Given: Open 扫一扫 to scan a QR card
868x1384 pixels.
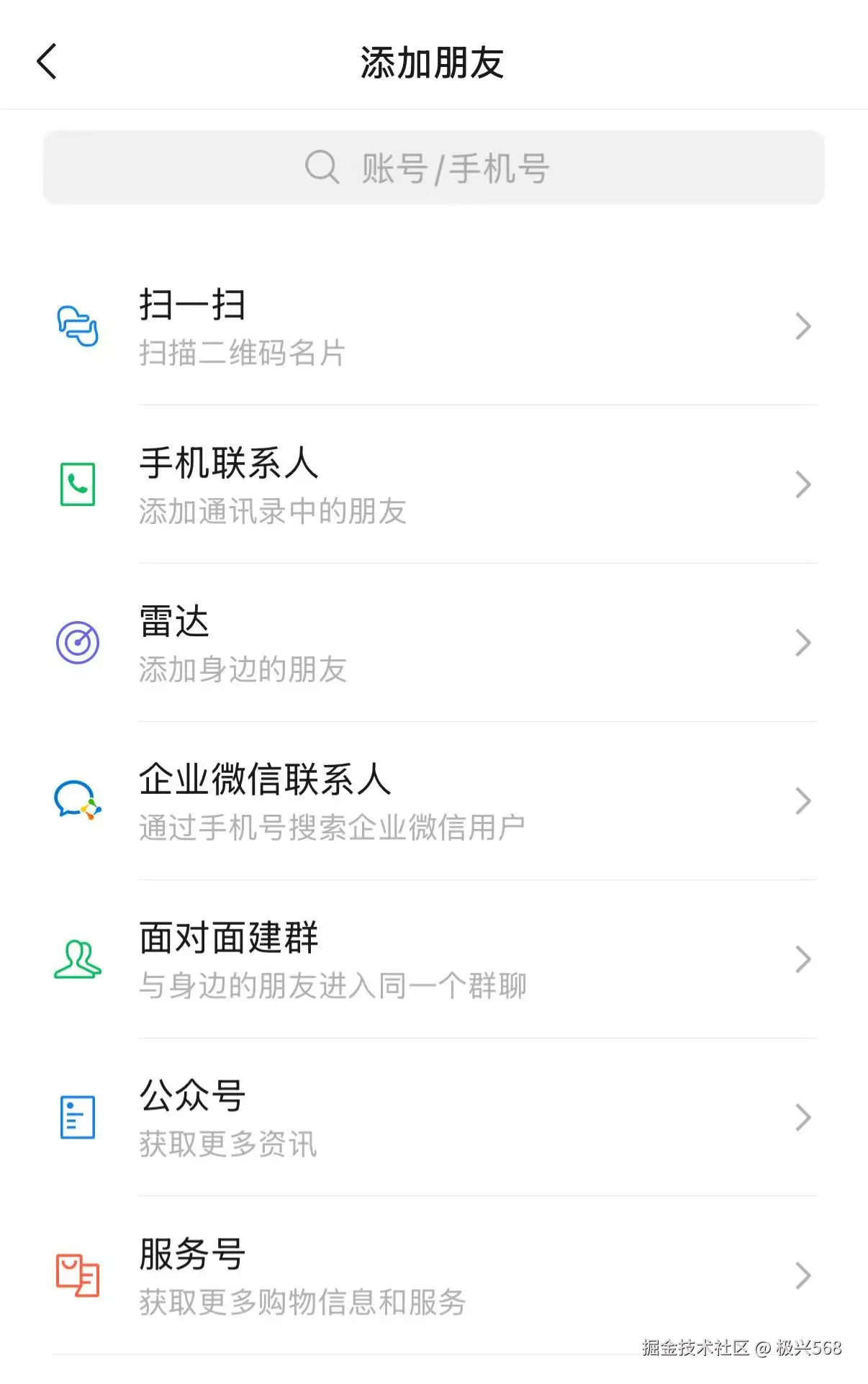Looking at the screenshot, I should tap(433, 326).
